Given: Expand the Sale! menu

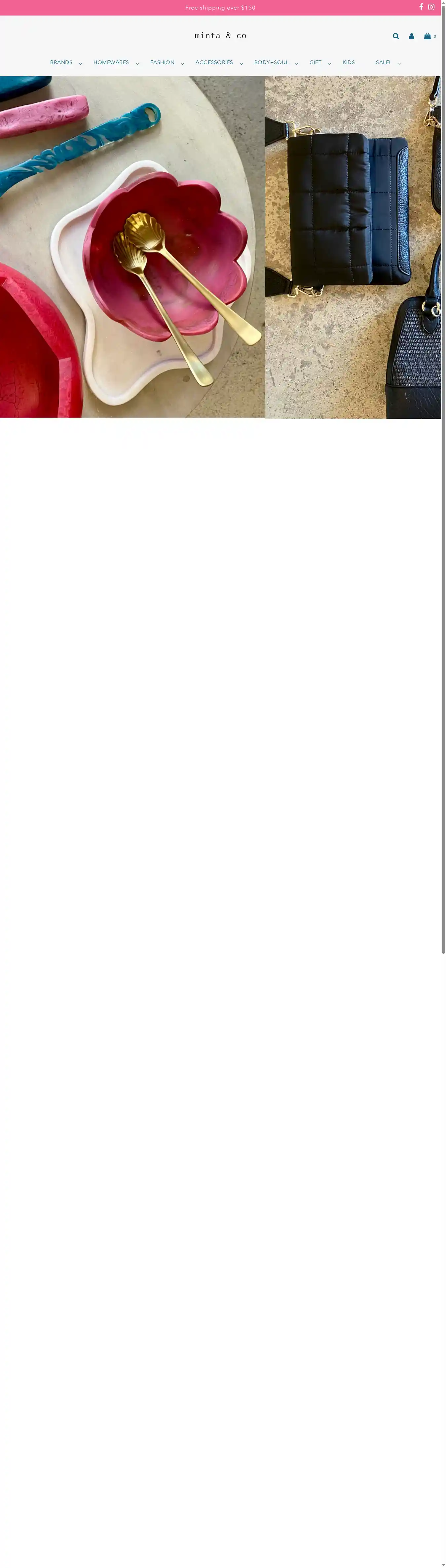Looking at the screenshot, I should 388,63.
